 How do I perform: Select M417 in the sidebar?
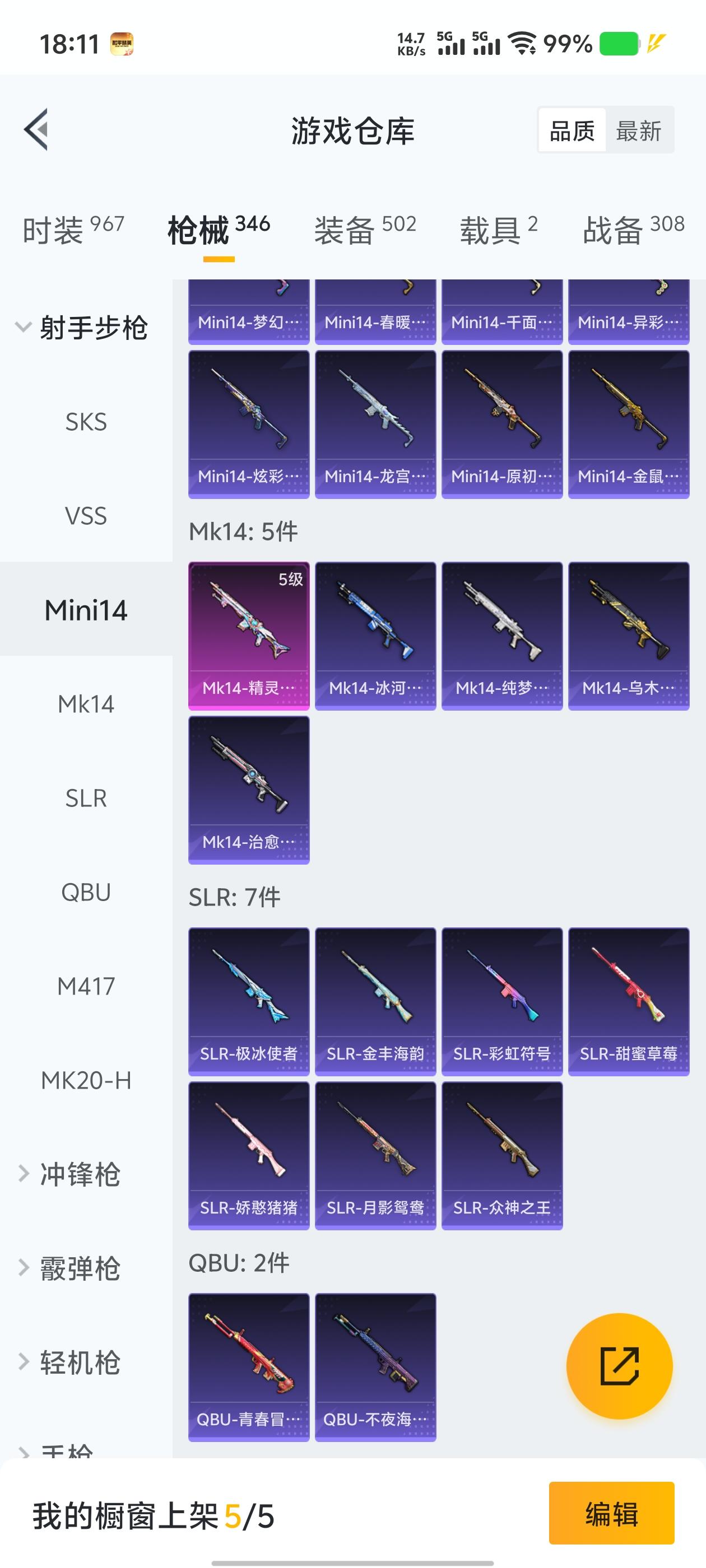click(86, 986)
